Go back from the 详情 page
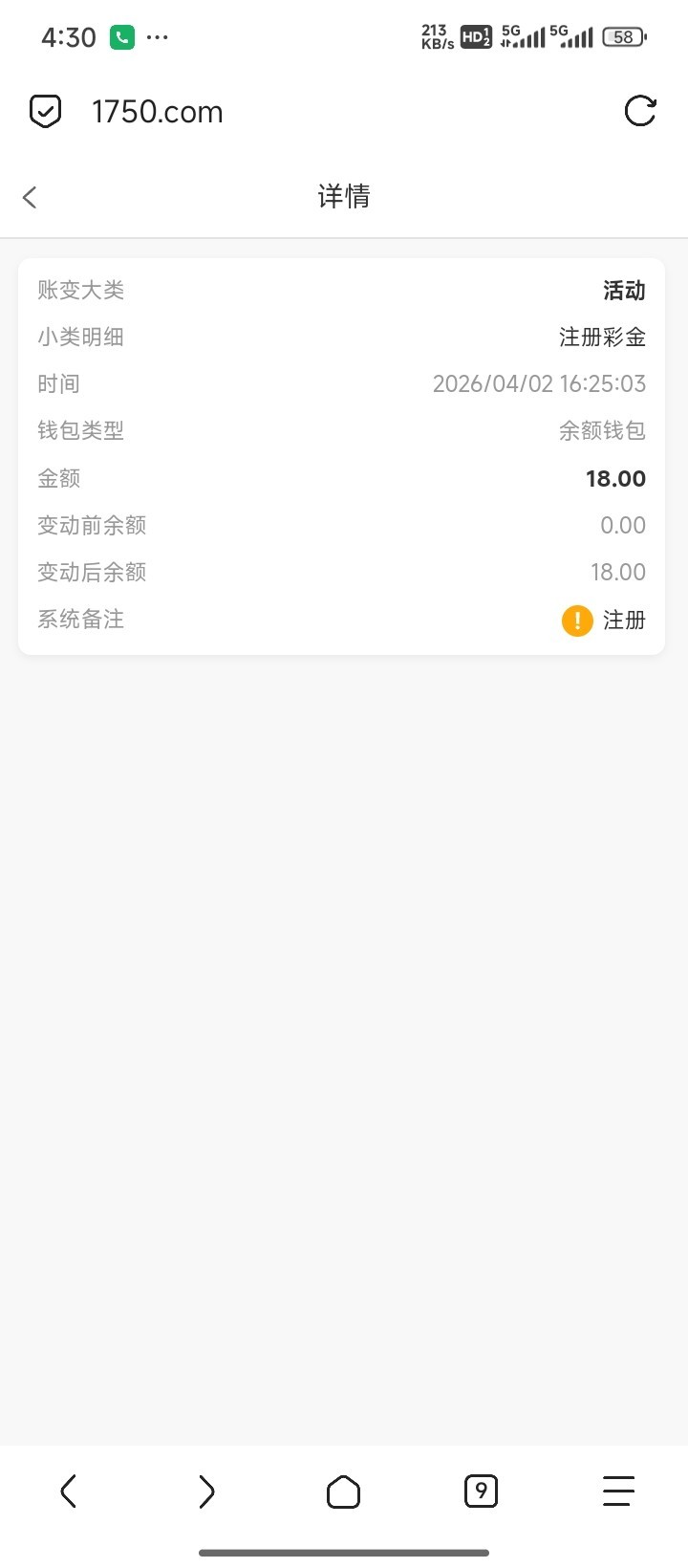 tap(30, 197)
